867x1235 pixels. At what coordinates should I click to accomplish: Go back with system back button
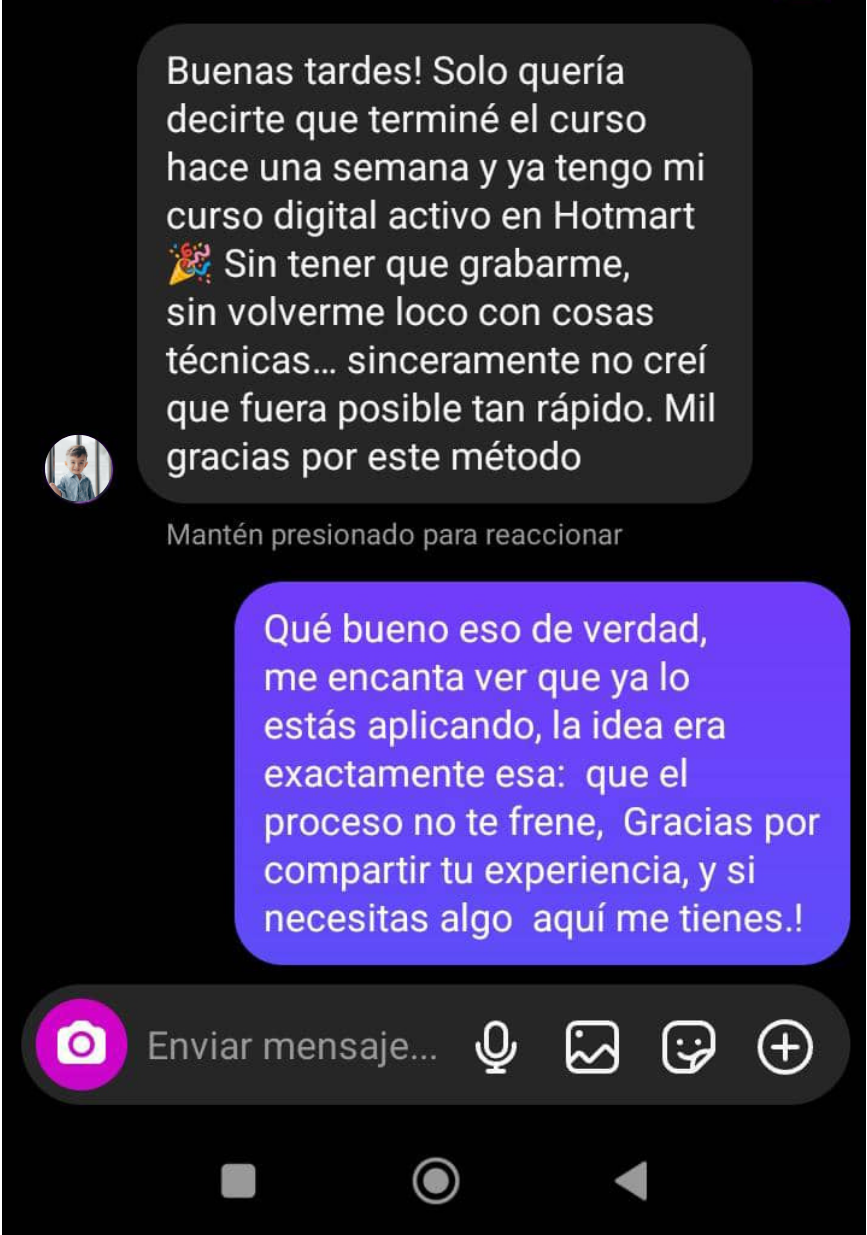pyautogui.click(x=632, y=1181)
